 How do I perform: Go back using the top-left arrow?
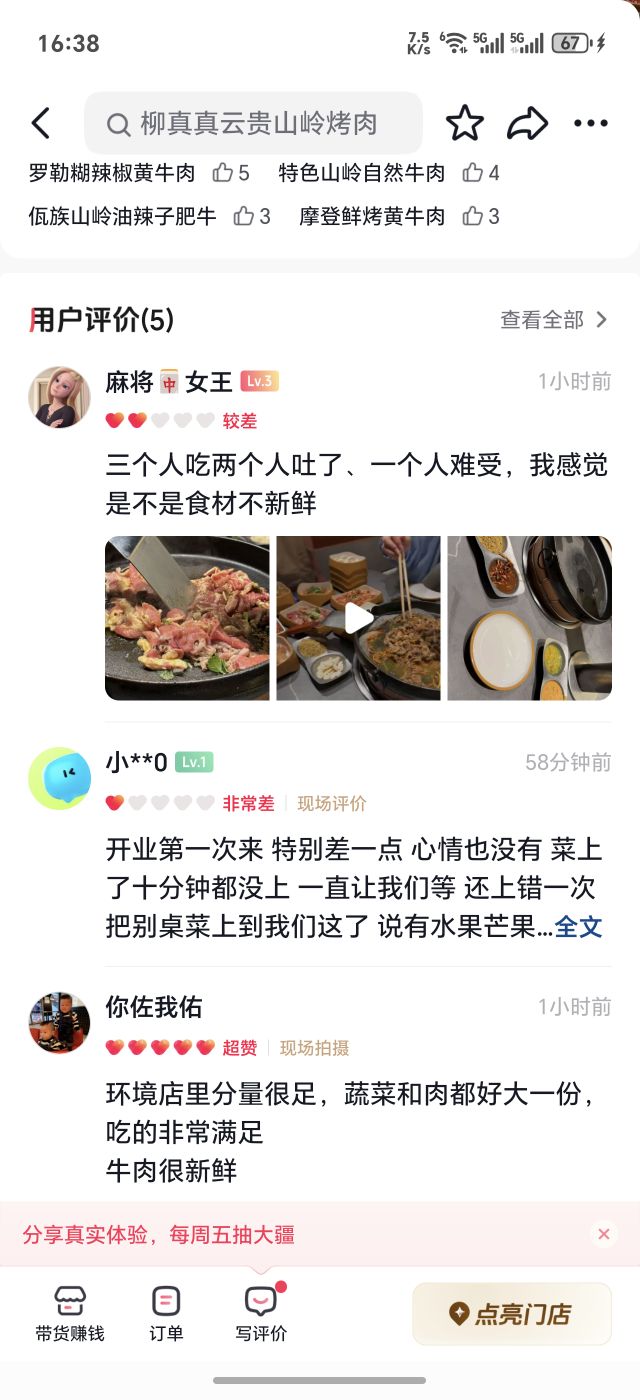click(41, 124)
